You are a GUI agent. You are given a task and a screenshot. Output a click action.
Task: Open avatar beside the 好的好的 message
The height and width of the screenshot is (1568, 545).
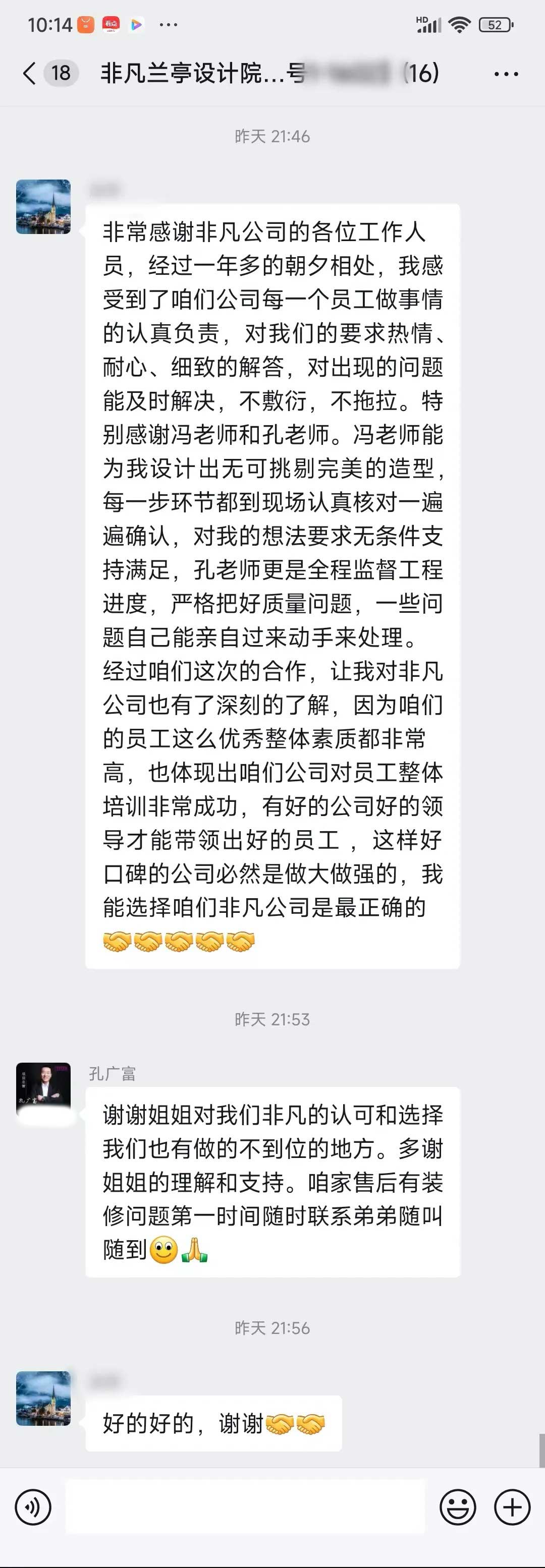[43, 1399]
